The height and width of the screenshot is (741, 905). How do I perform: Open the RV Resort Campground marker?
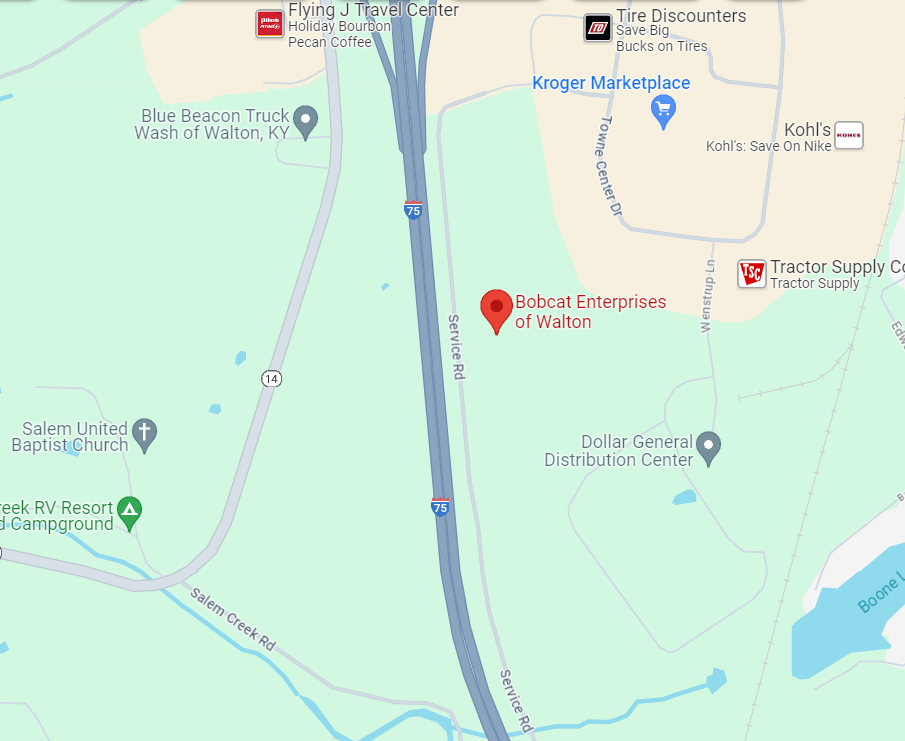pos(129,511)
